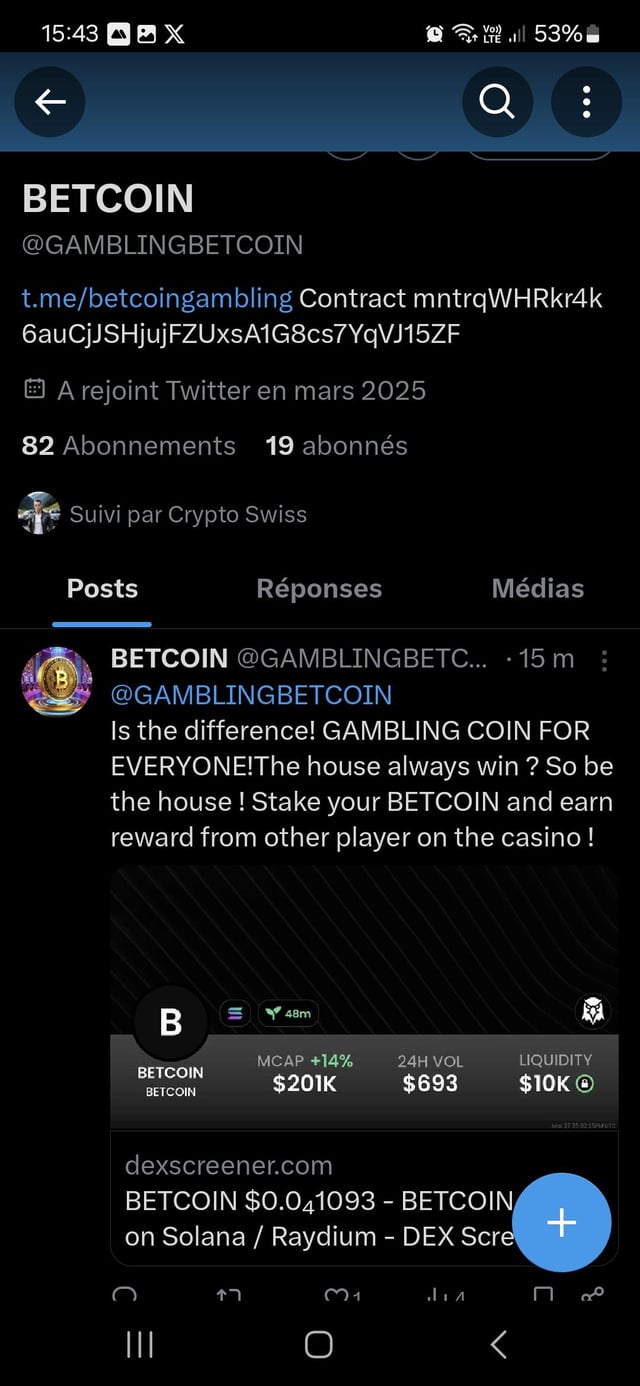Open the system recent apps
640x1386 pixels.
click(x=140, y=1344)
